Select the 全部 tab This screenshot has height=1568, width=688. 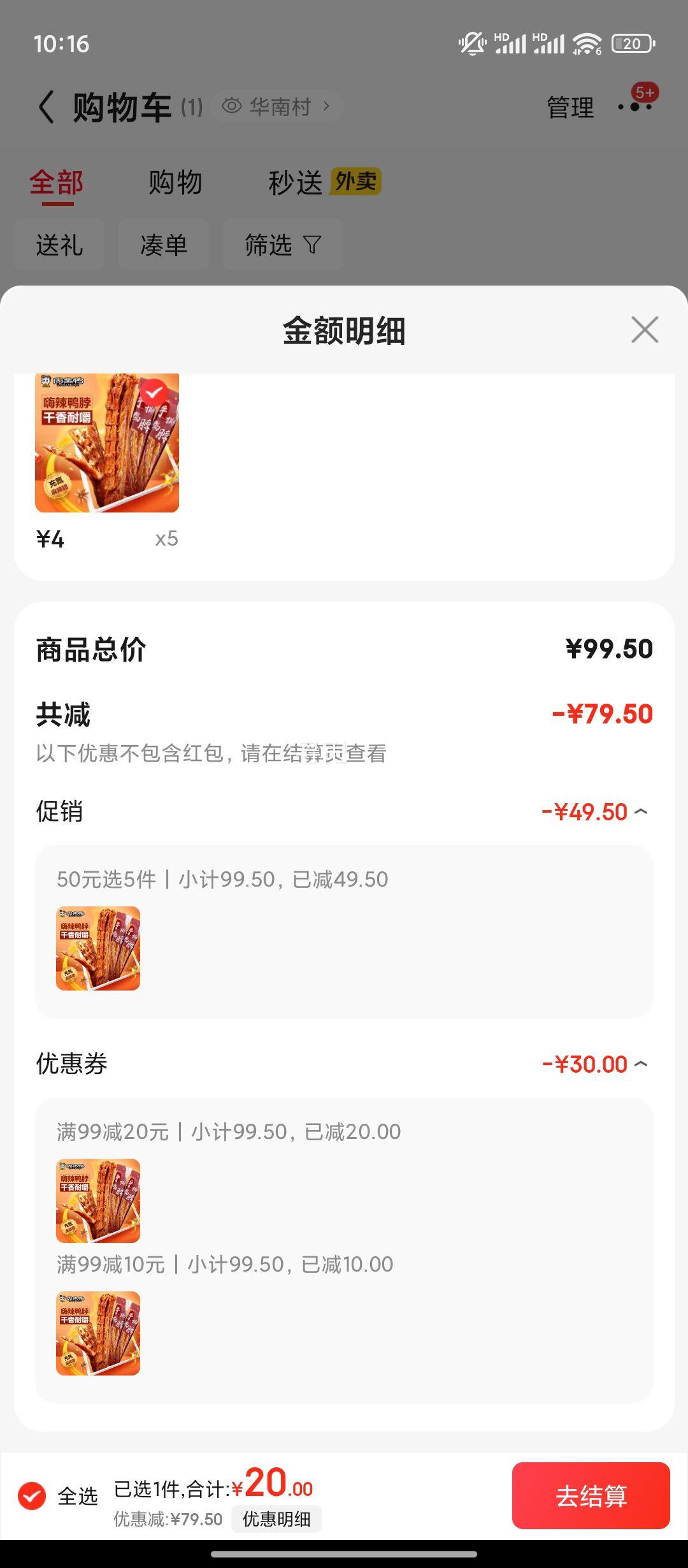(x=57, y=183)
